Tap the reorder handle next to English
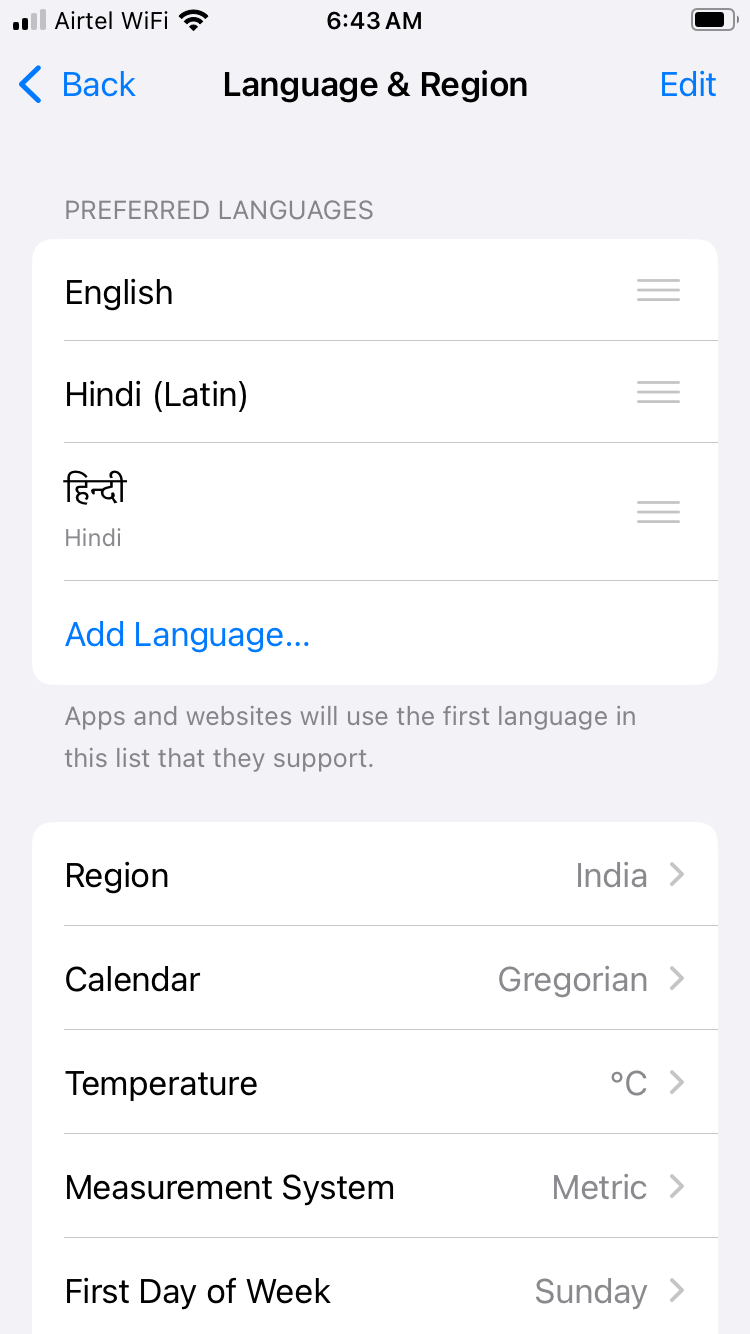This screenshot has width=750, height=1334. [658, 291]
